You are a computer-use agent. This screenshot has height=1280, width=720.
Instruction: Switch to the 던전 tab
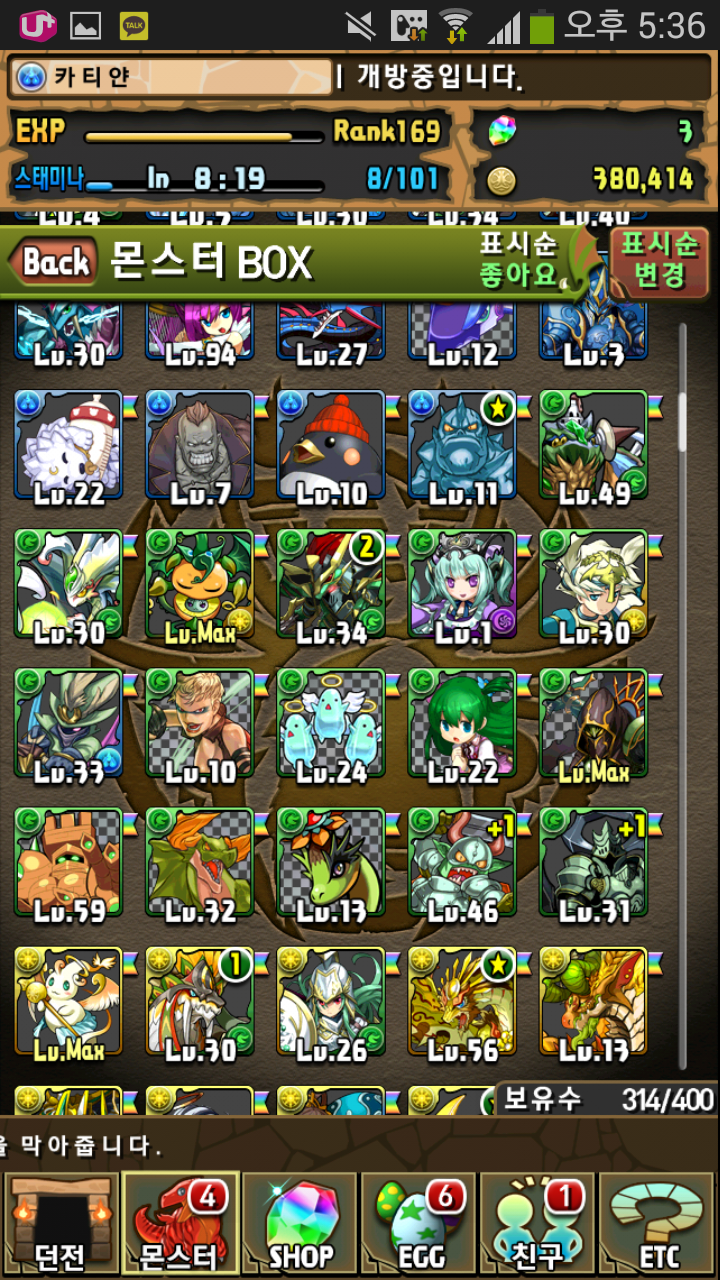(x=59, y=1225)
